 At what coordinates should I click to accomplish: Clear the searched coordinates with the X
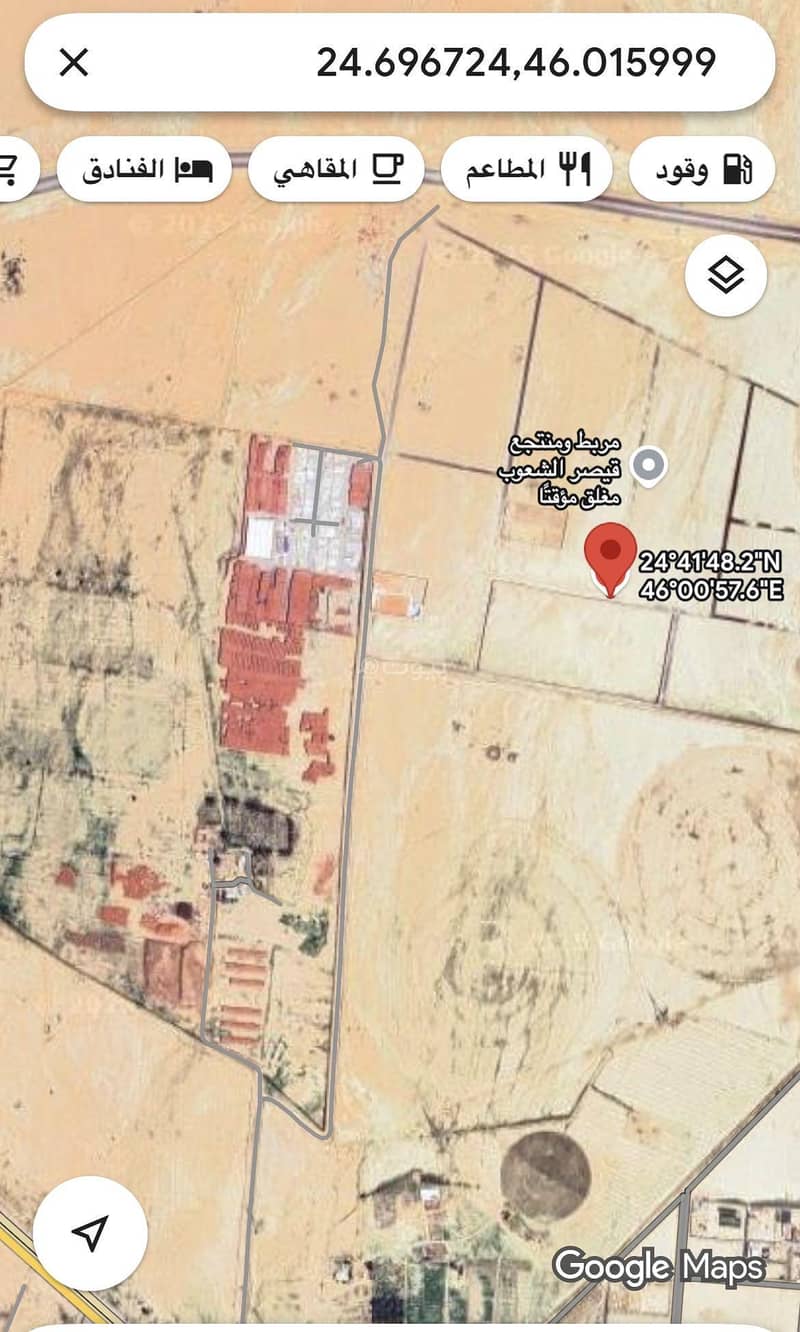pos(74,63)
